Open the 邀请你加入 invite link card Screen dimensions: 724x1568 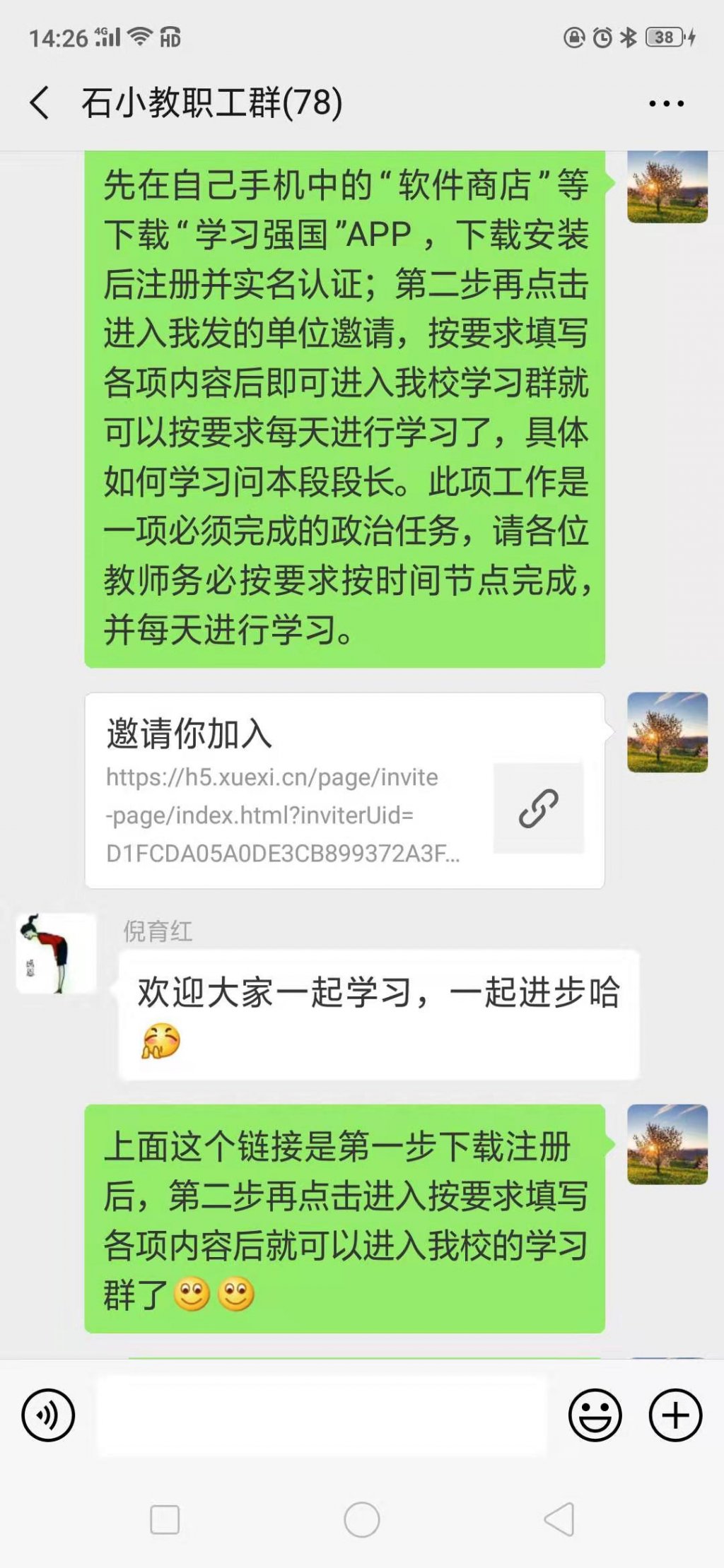344,790
